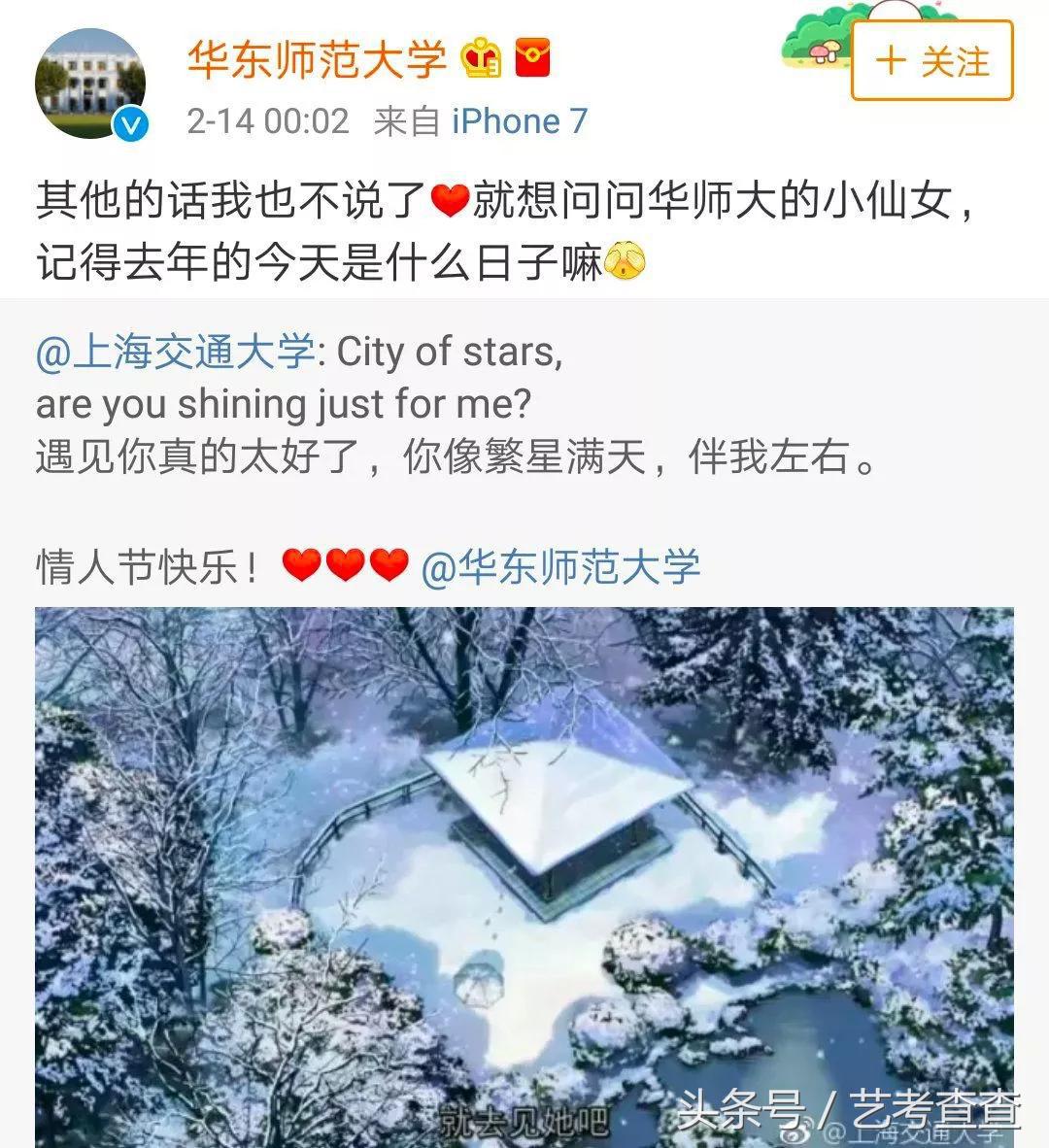Open the iPhone 7 source link
Viewport: 1049px width, 1148px height.
[x=520, y=120]
